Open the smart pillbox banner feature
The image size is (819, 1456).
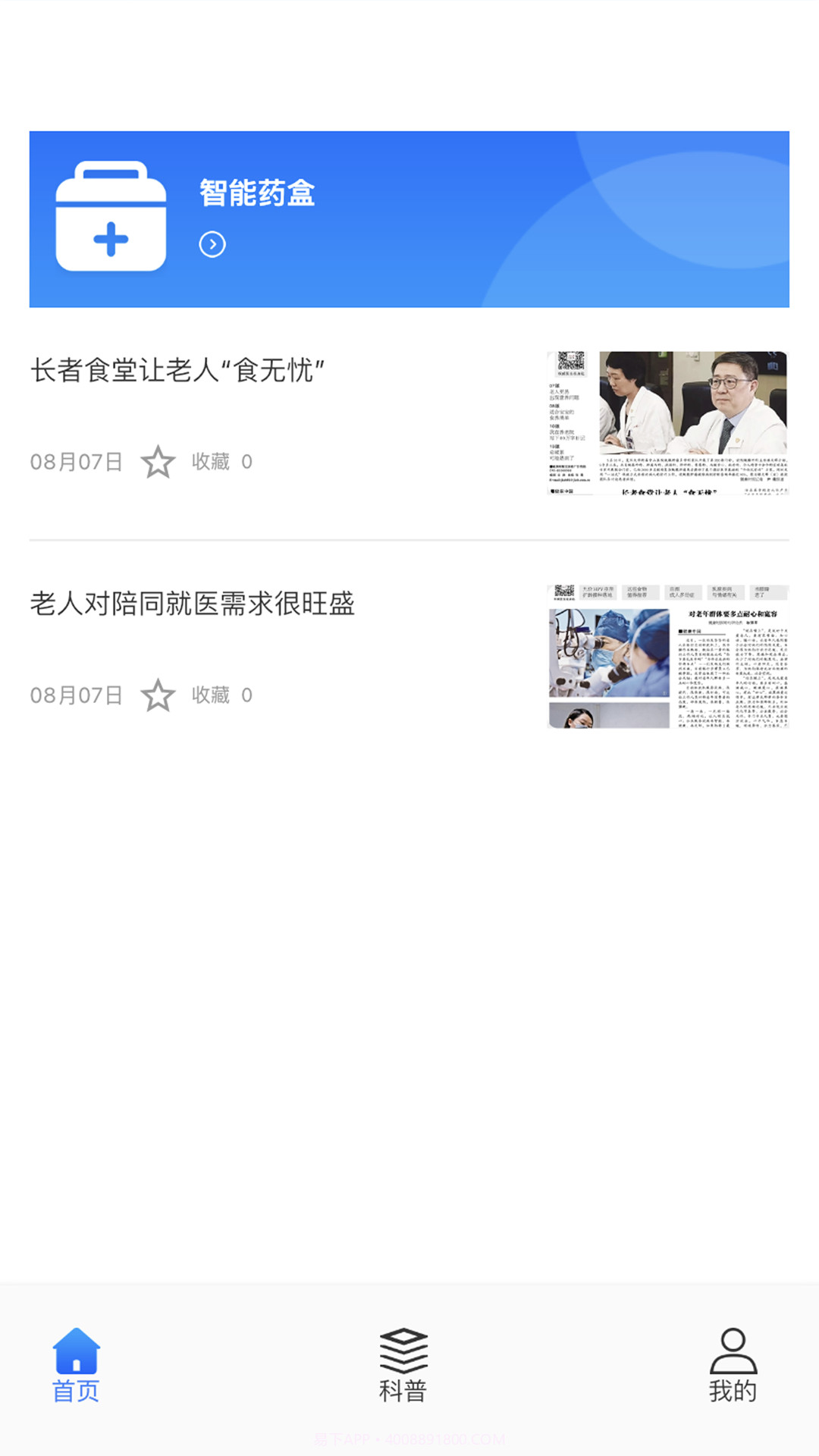tap(409, 216)
